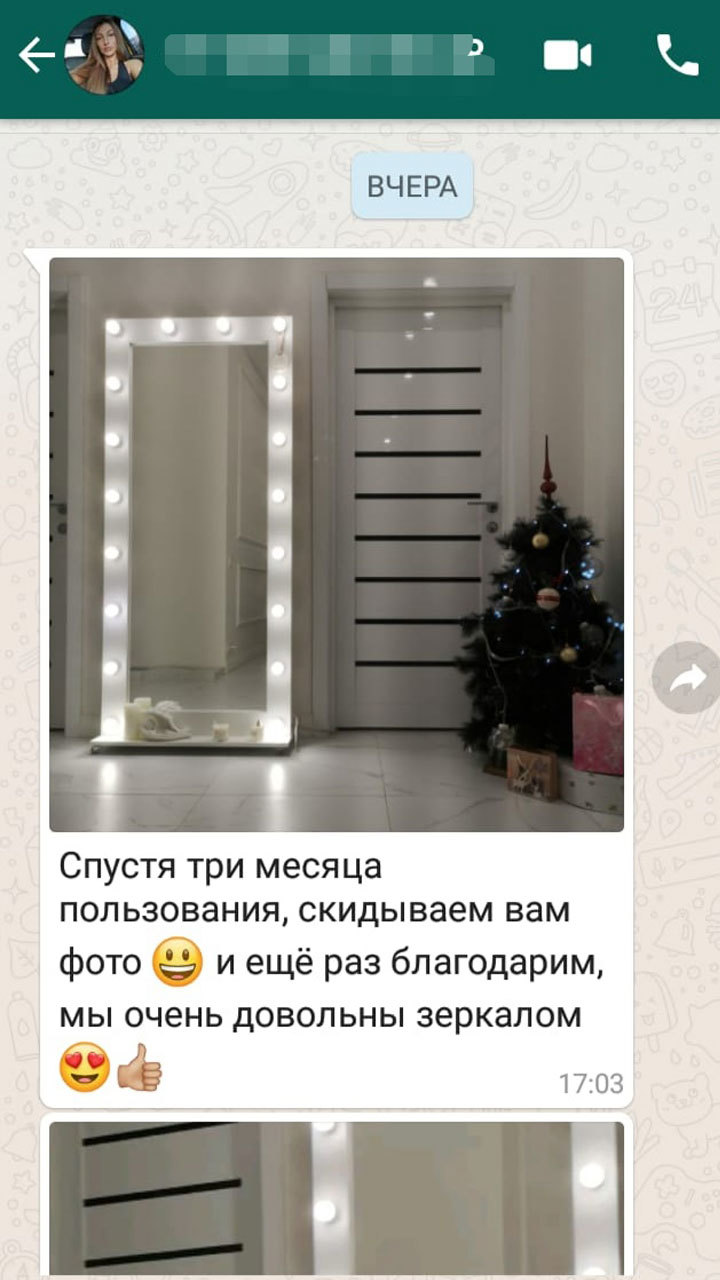Go back to the chat list

37,56
